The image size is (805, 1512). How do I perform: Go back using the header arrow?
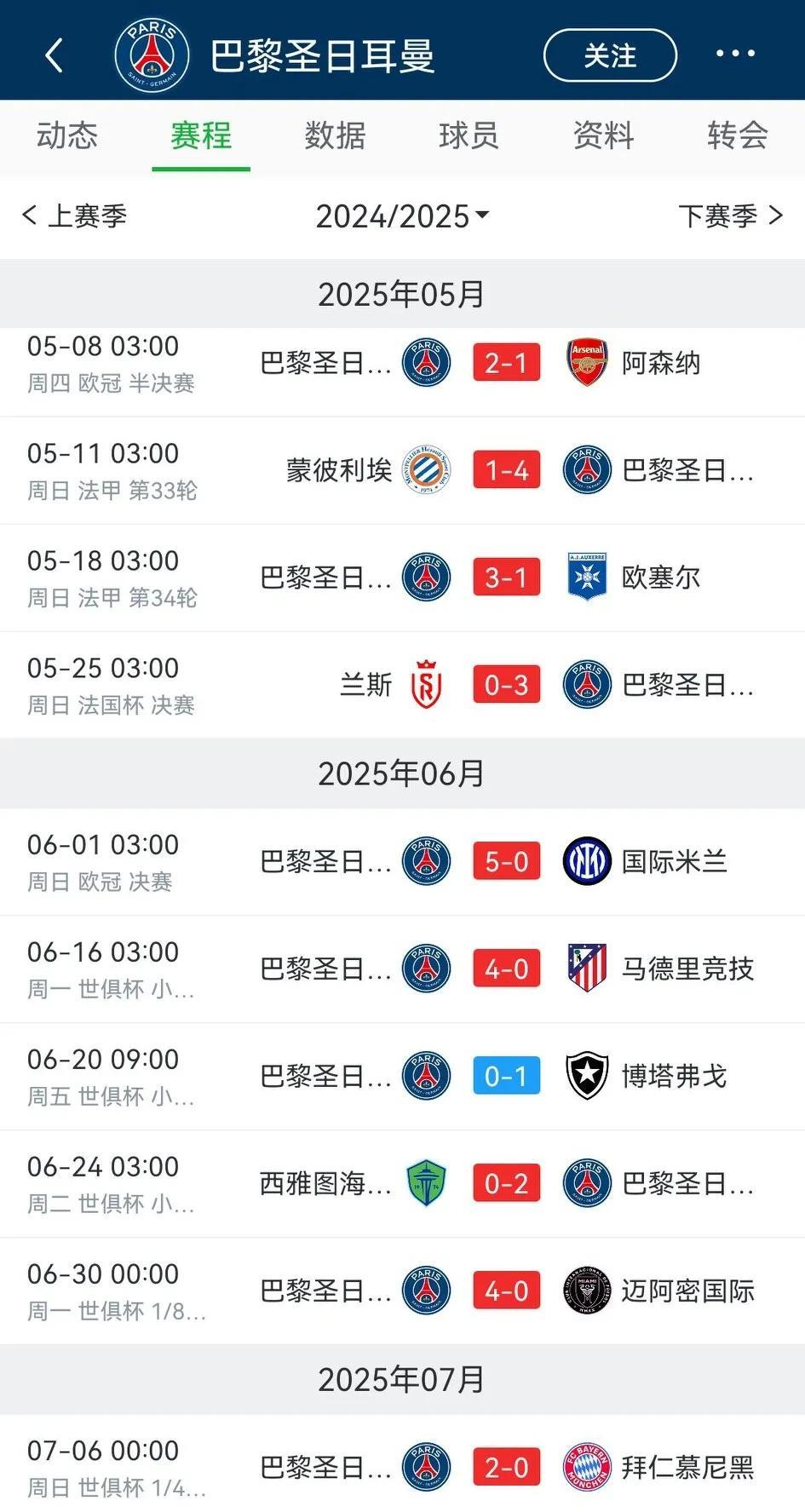pos(54,55)
